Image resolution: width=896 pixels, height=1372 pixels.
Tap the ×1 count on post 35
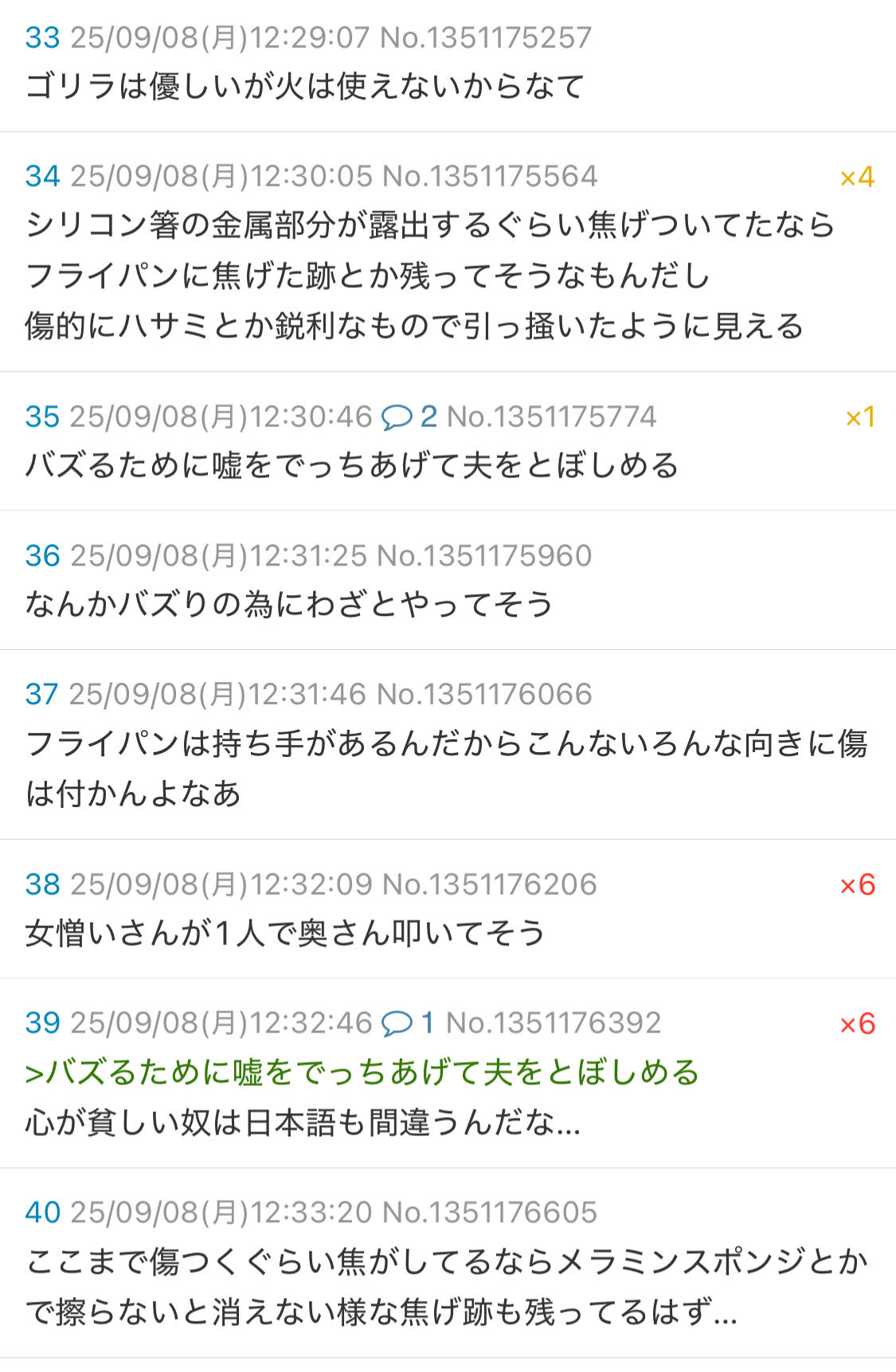tap(859, 417)
